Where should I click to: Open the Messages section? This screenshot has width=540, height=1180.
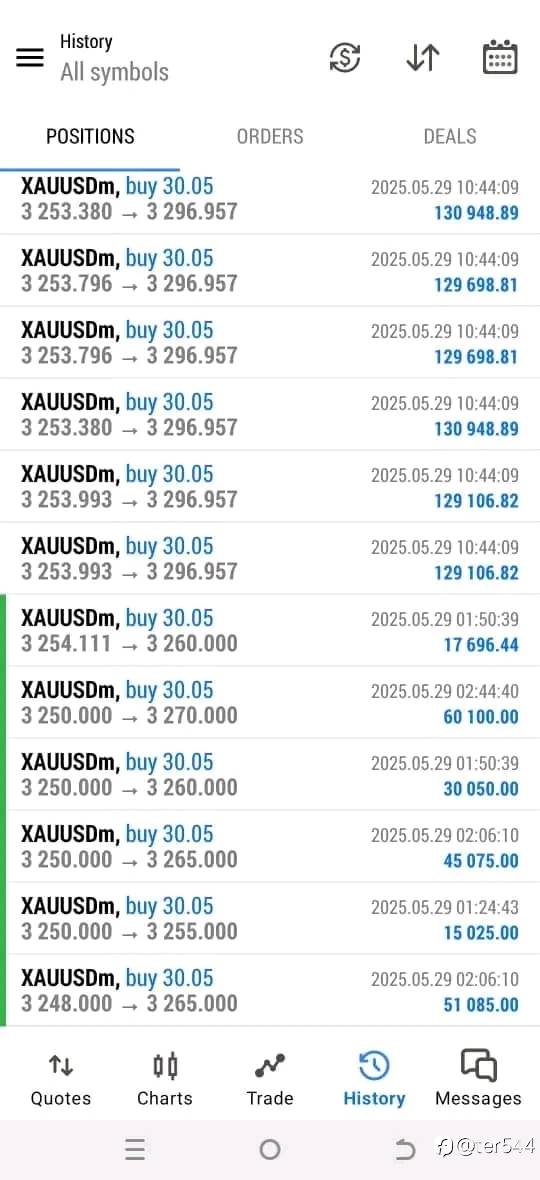click(x=478, y=1080)
